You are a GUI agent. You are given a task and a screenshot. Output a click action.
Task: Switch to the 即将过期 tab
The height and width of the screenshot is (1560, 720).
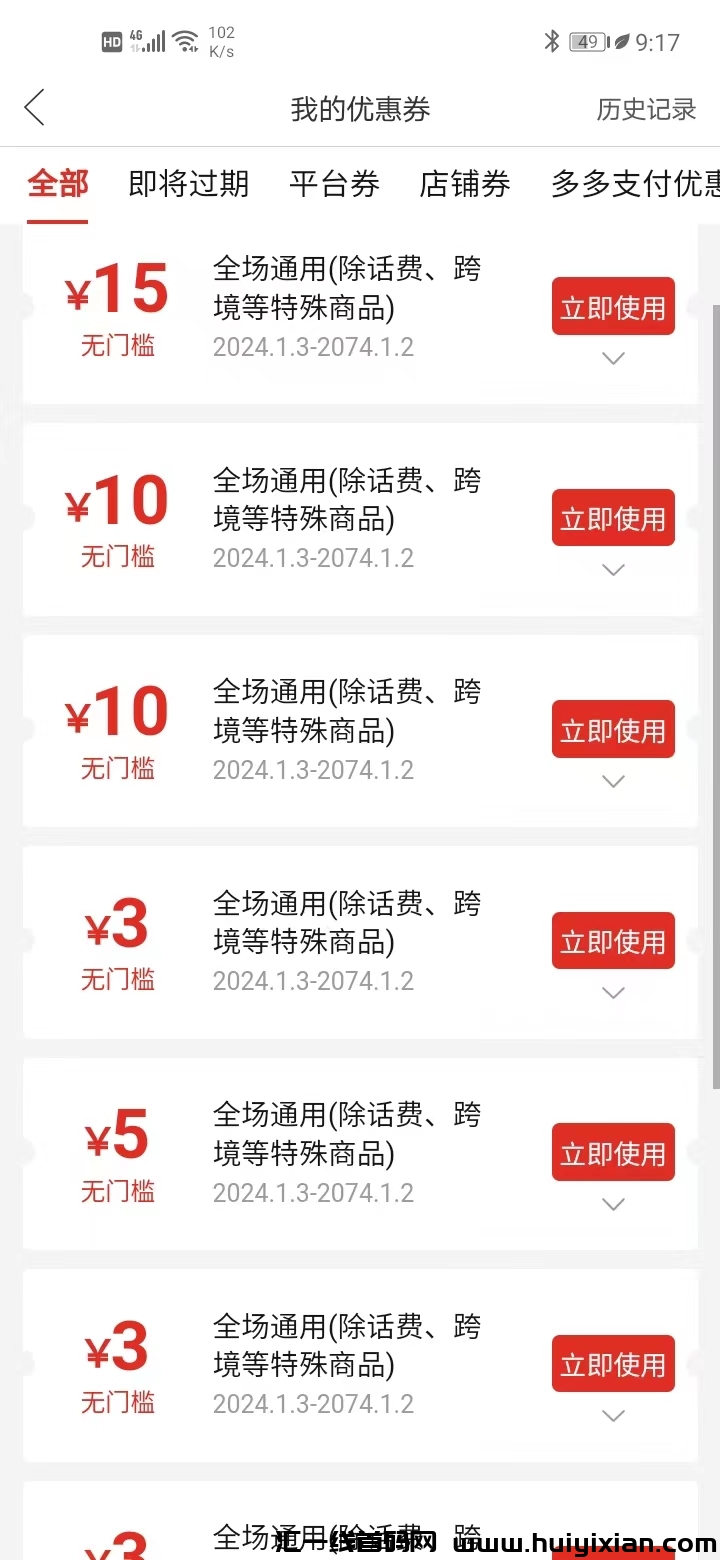tap(189, 184)
